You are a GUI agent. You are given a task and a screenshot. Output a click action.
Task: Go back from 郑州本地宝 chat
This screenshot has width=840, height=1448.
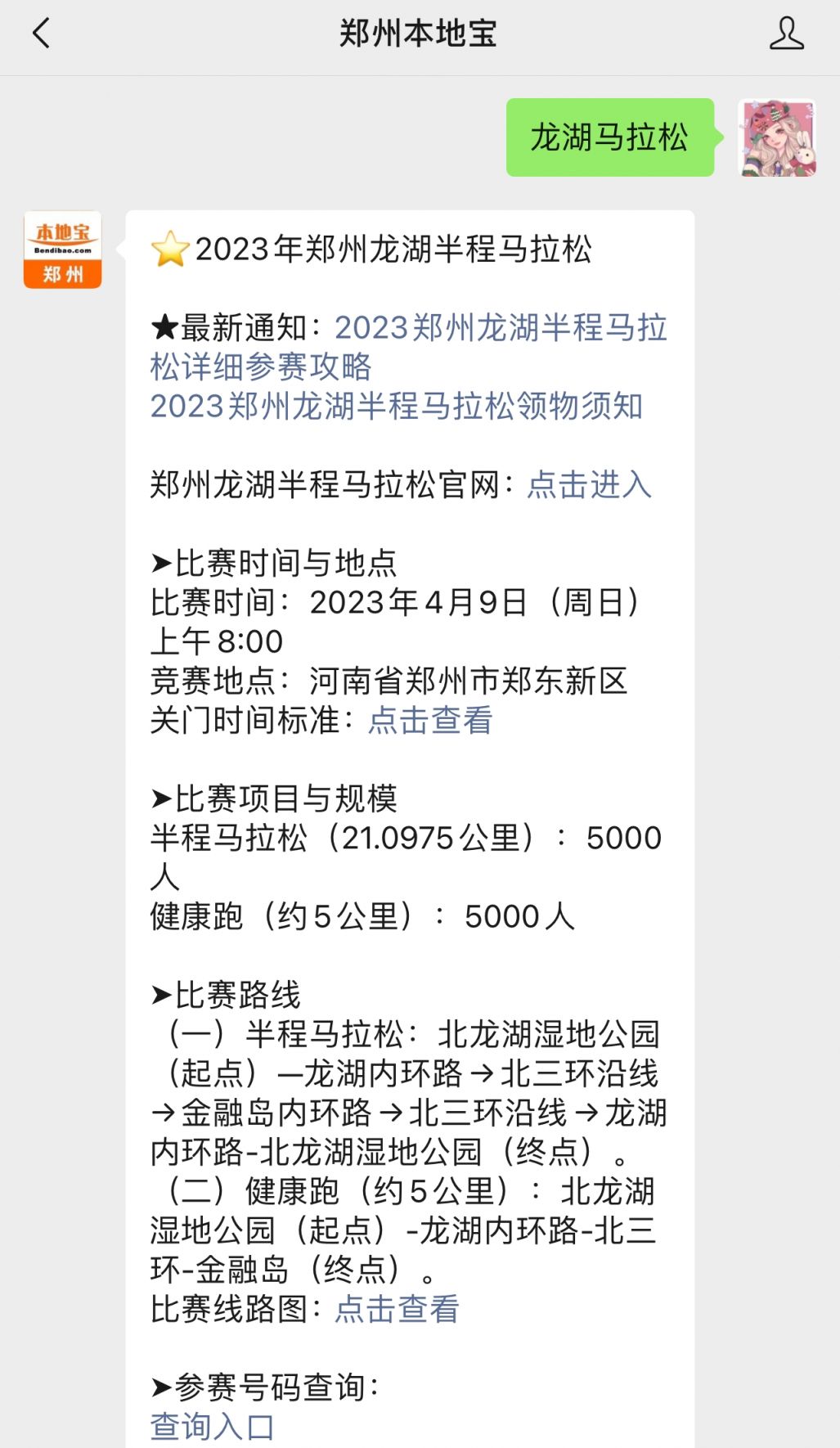tap(42, 34)
